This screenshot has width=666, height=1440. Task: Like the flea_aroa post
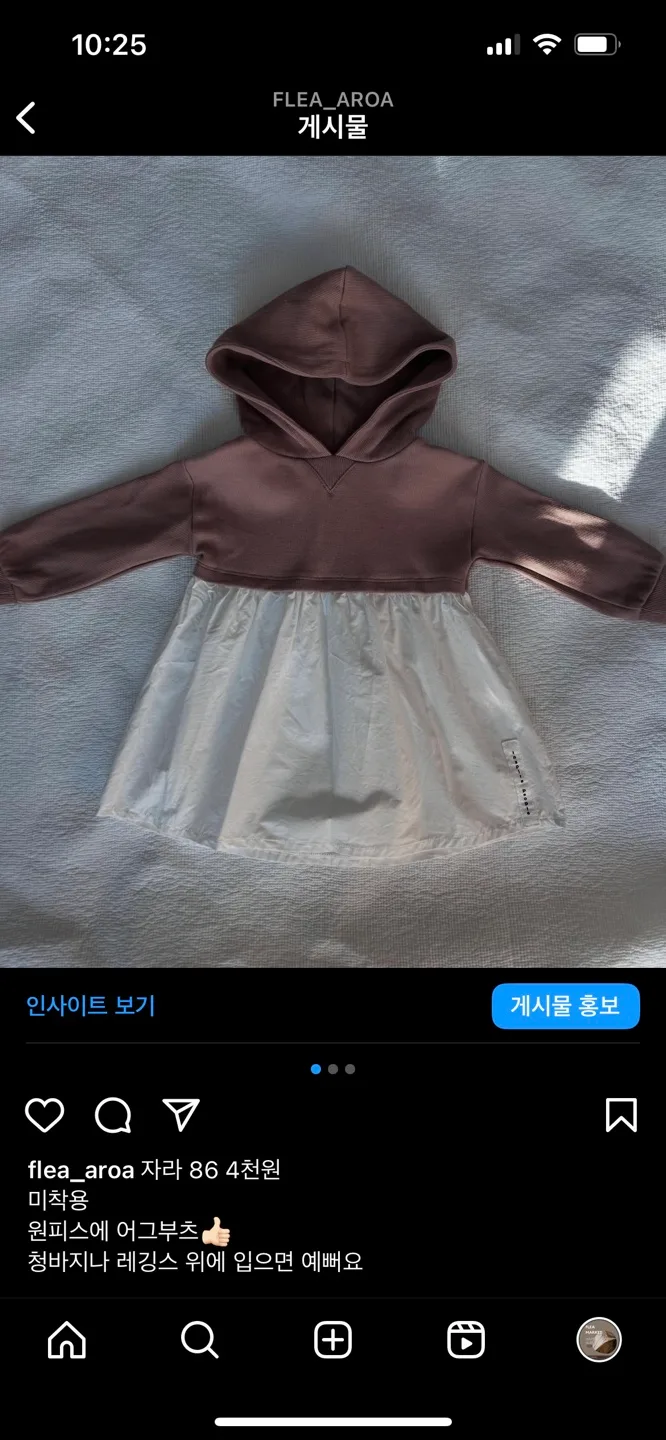coord(44,1115)
